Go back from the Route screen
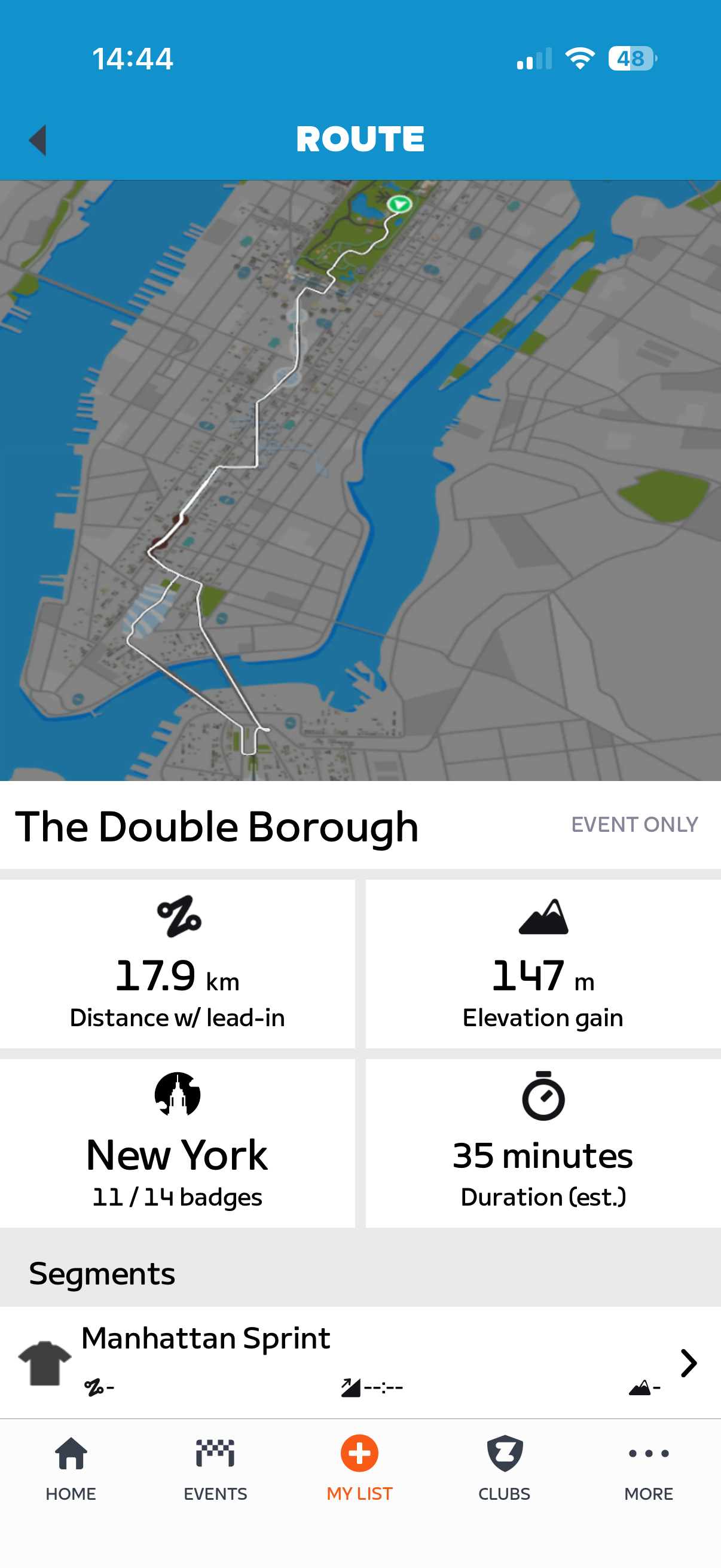 pyautogui.click(x=38, y=140)
